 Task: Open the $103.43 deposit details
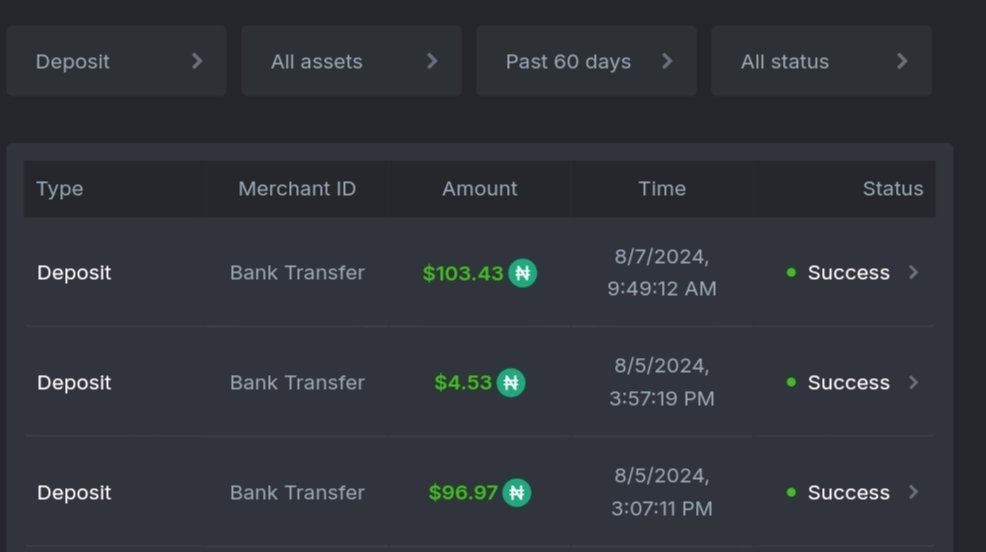pyautogui.click(x=912, y=272)
